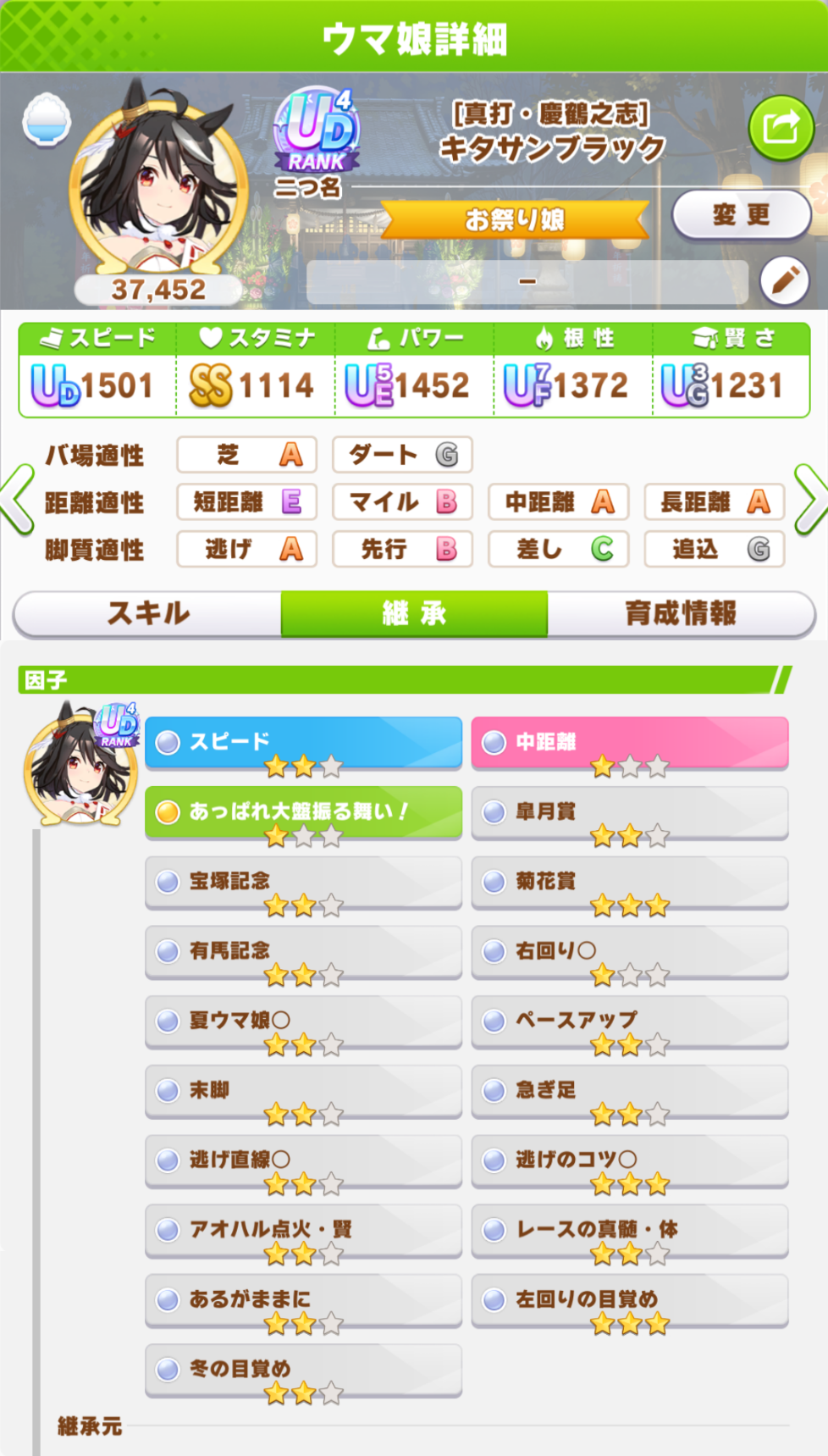Edit the memo with the pencil icon
Screen dimensions: 828x1456
785,280
